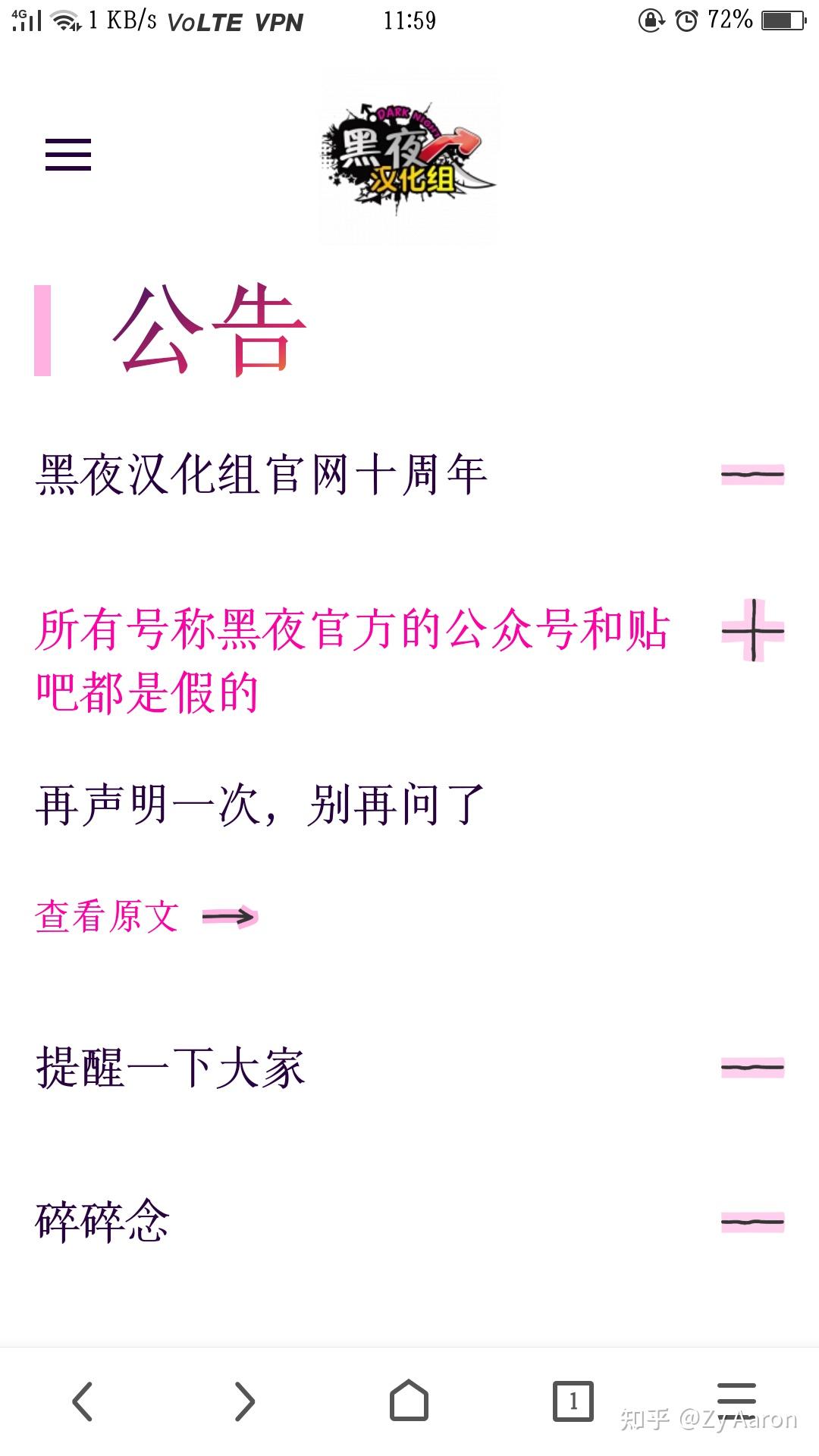
Task: Expand the 提醒一下大家 announcement
Action: pos(409,1068)
